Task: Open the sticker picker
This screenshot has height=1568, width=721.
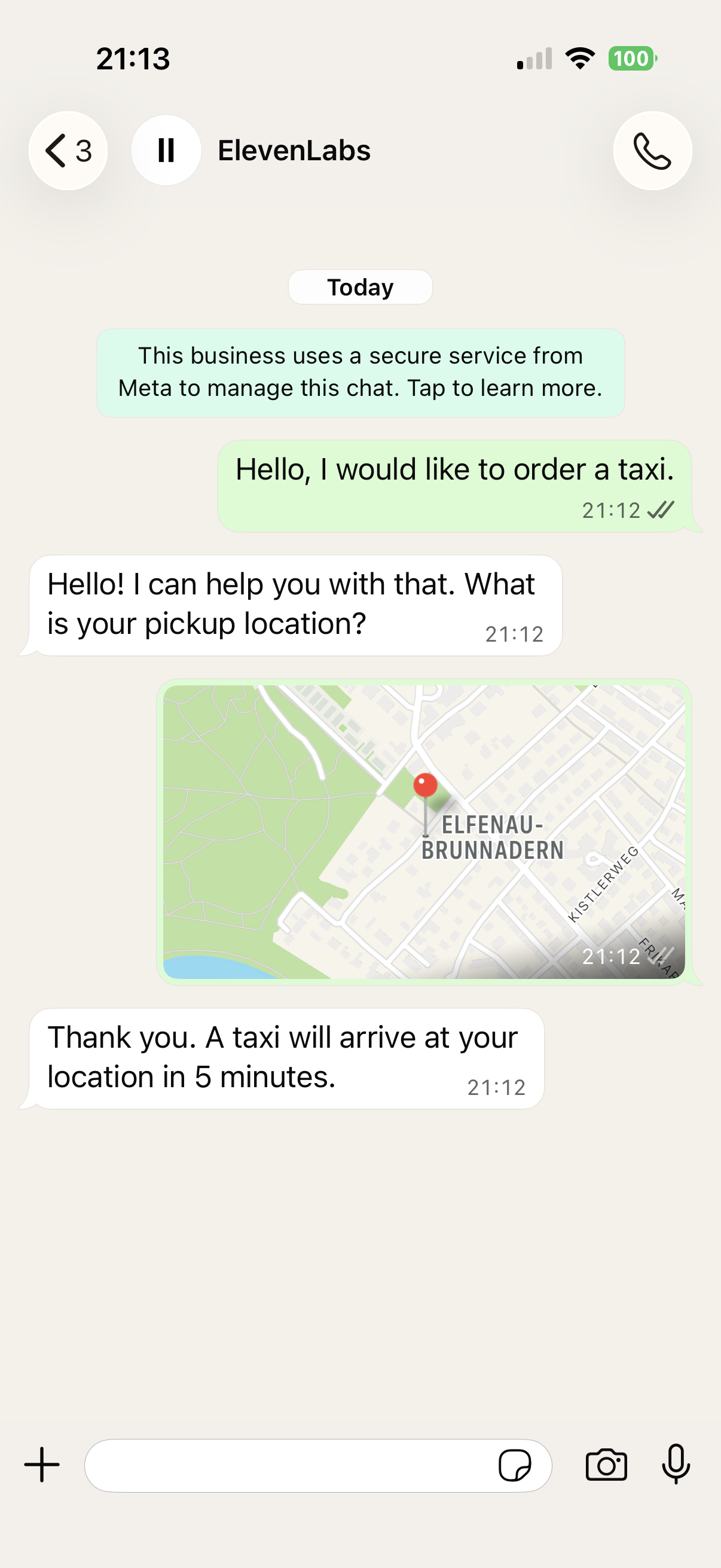Action: [515, 1465]
